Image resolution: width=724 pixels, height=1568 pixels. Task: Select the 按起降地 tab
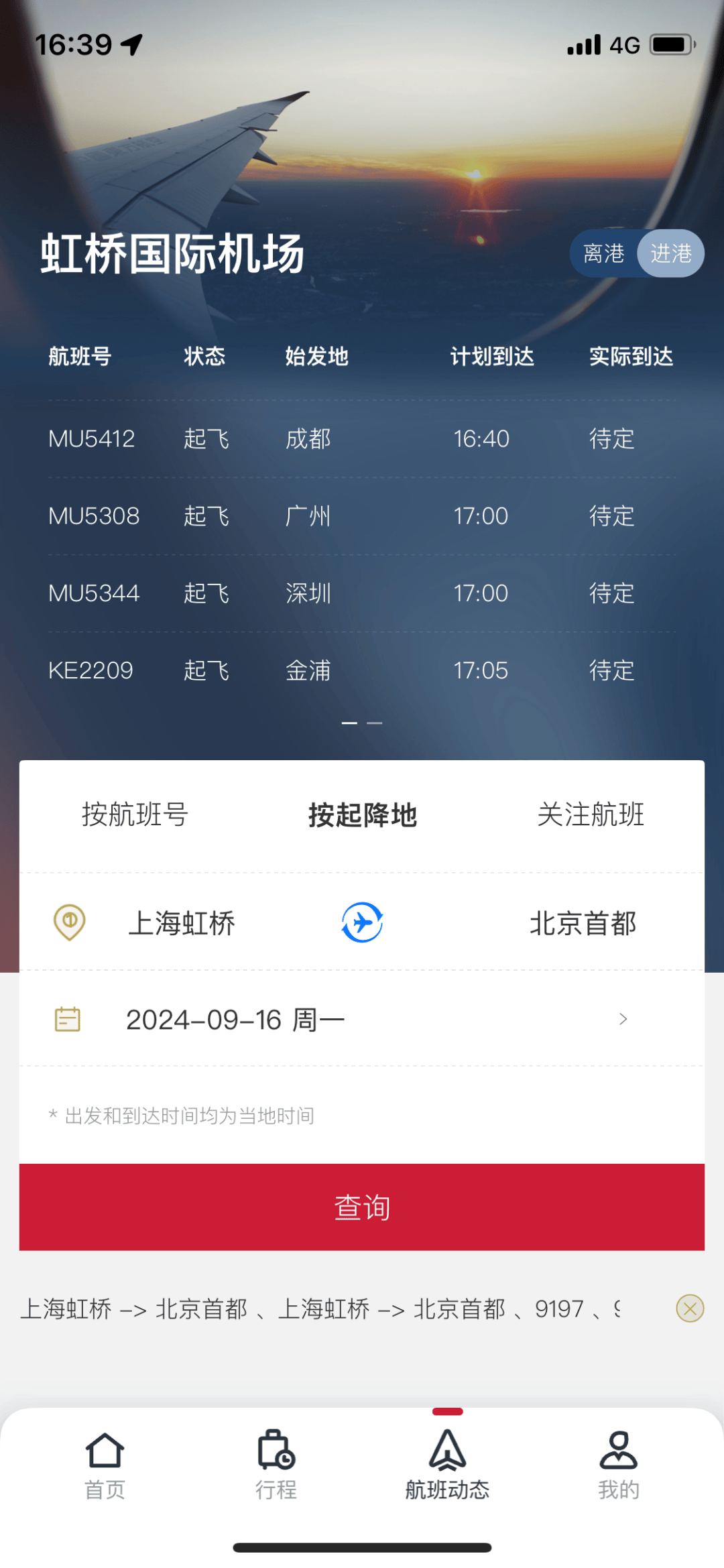coord(362,815)
